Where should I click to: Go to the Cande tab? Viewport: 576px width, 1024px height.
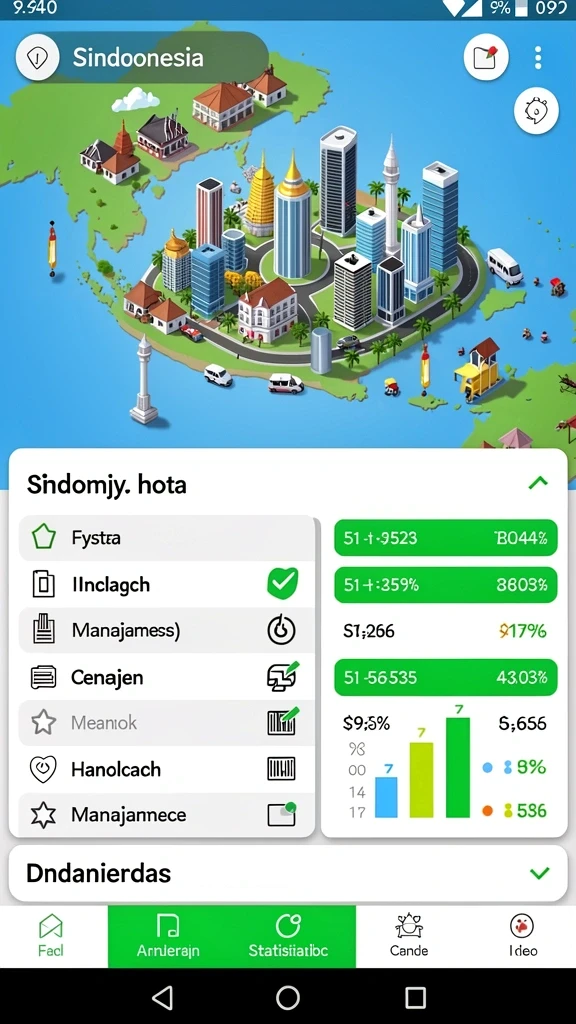pos(409,936)
